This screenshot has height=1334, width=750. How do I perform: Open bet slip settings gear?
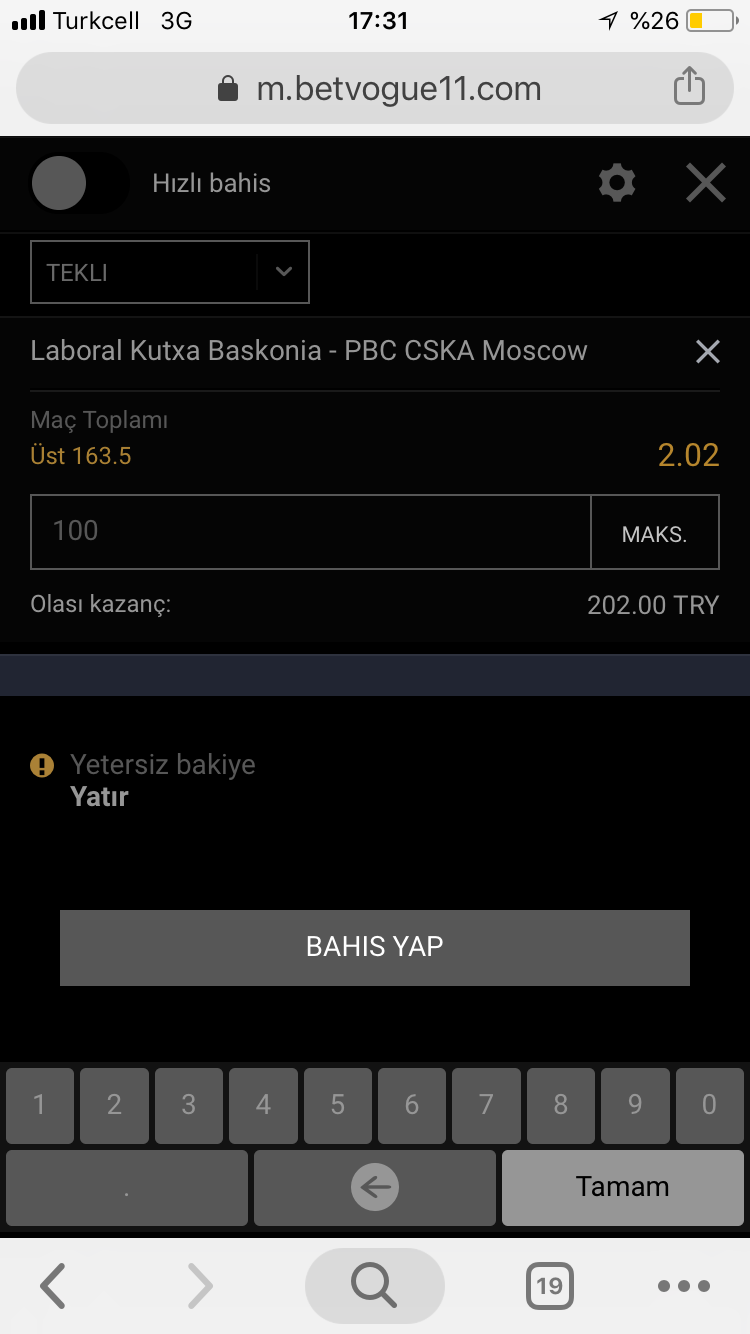(x=616, y=183)
